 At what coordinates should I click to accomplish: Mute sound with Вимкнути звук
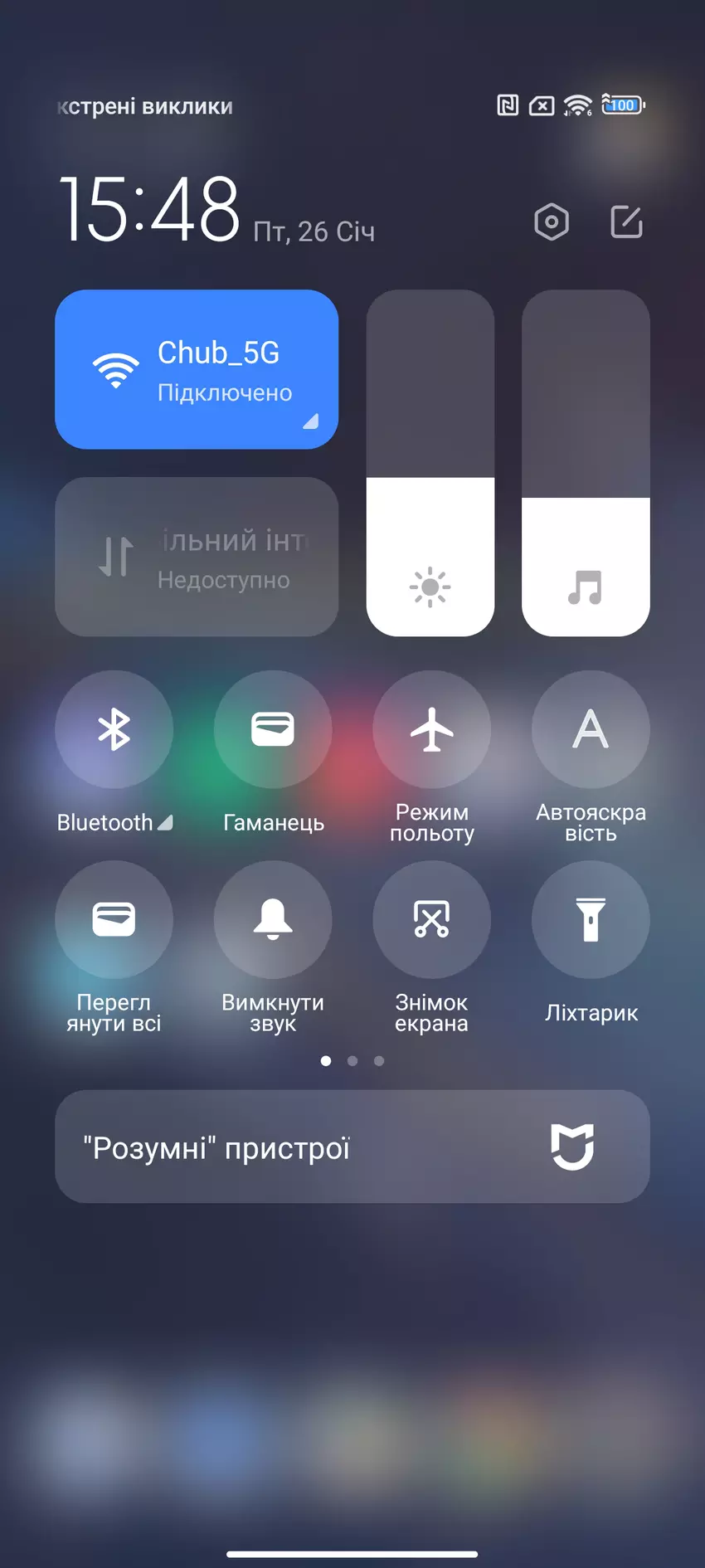point(273,919)
